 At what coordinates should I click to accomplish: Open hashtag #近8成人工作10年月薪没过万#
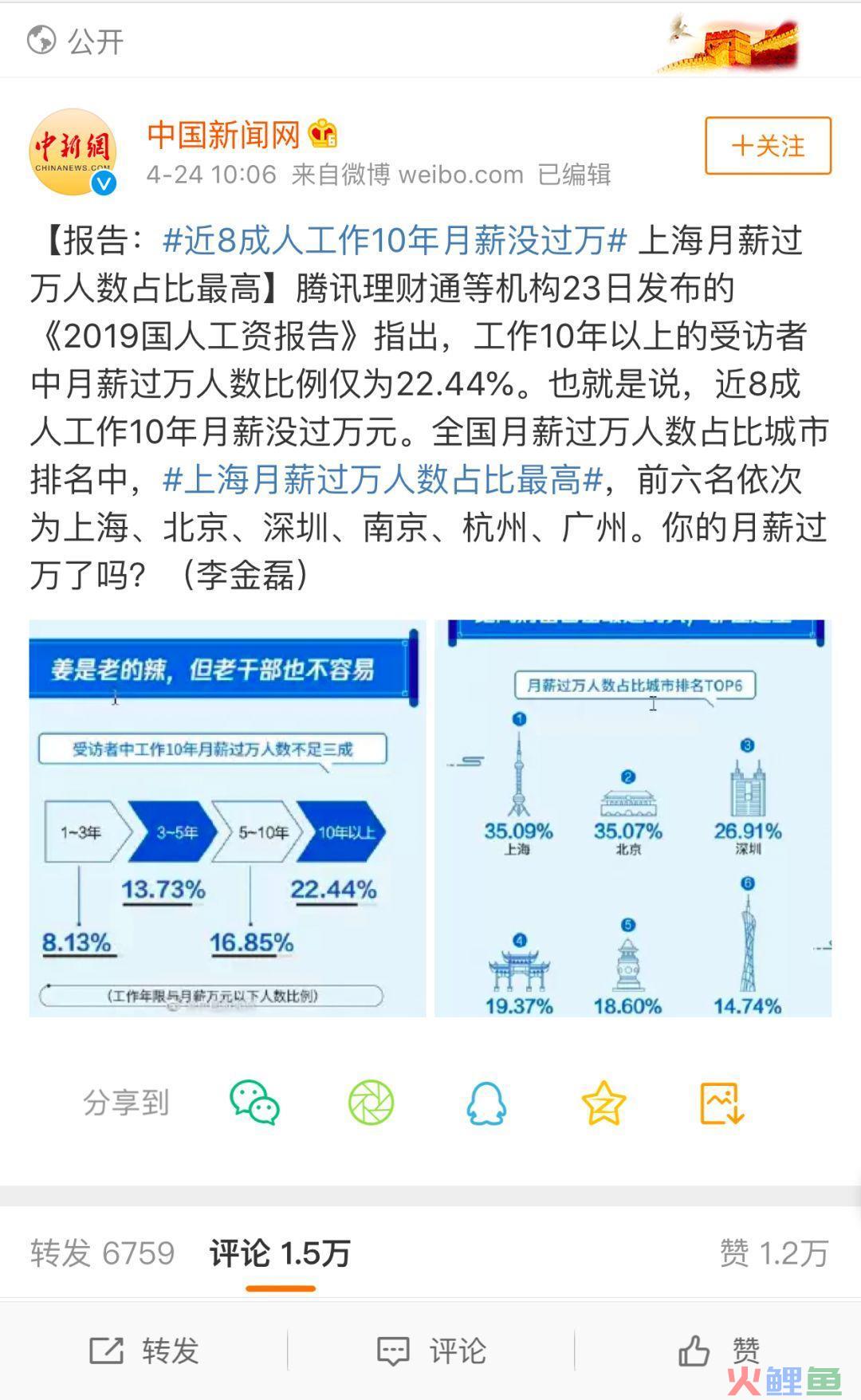[x=395, y=240]
